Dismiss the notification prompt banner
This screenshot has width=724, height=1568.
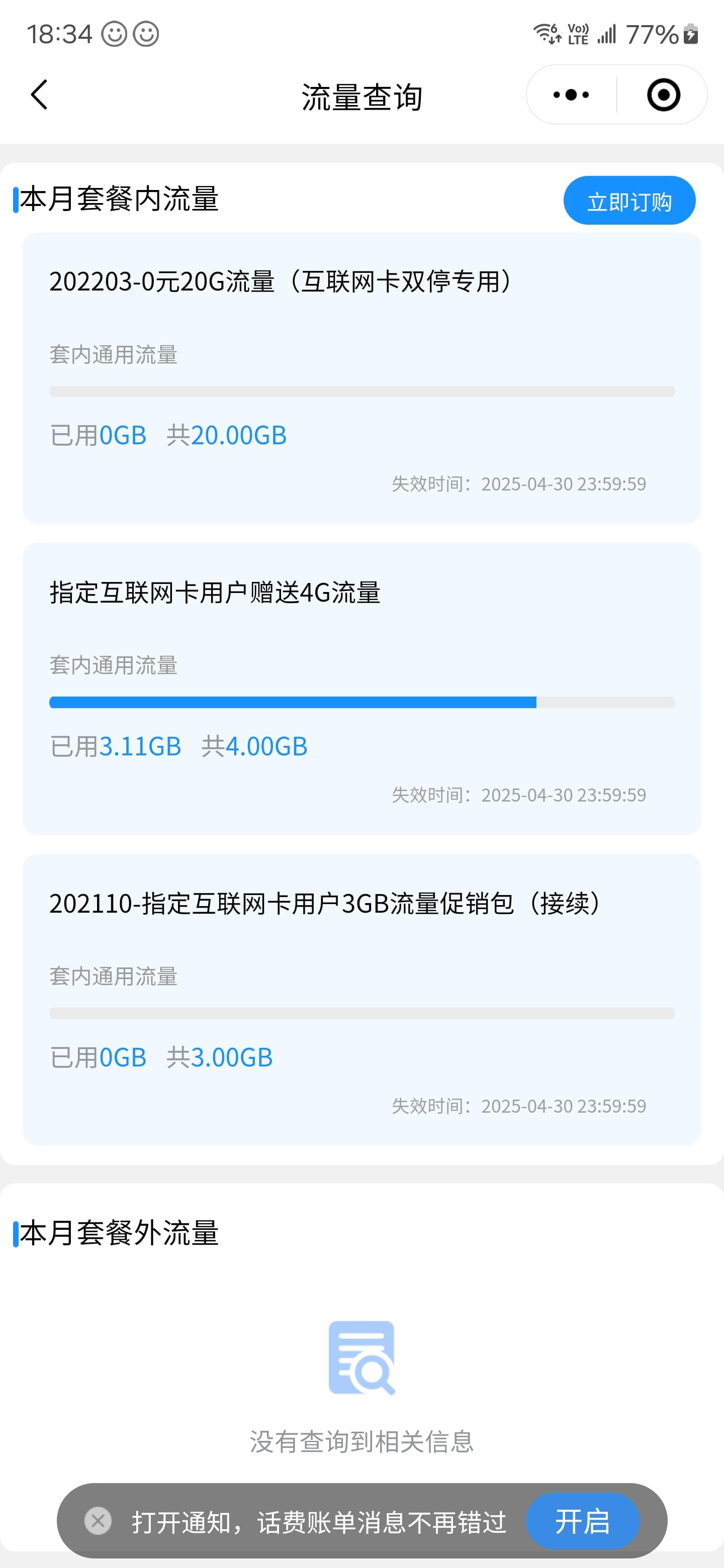(98, 1521)
